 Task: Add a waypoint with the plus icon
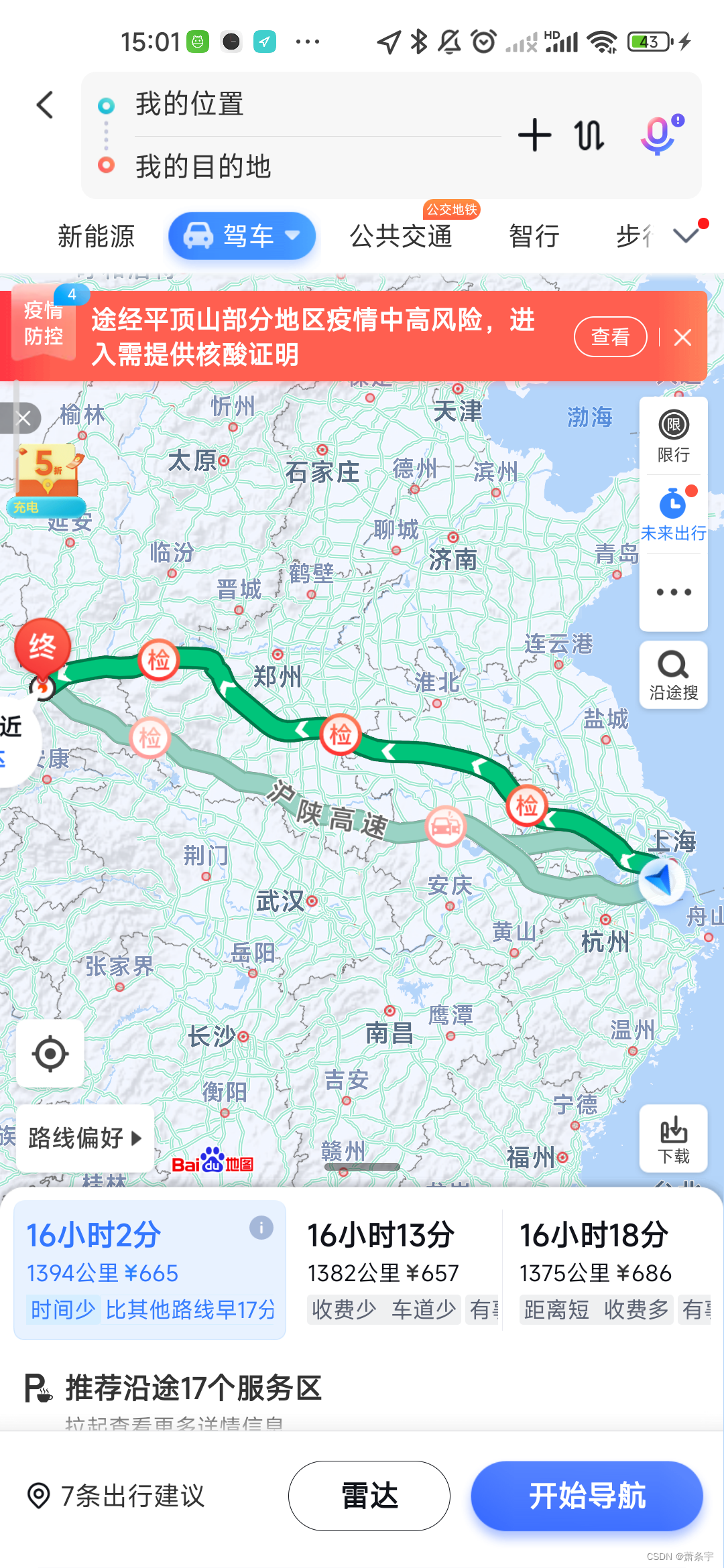[533, 134]
